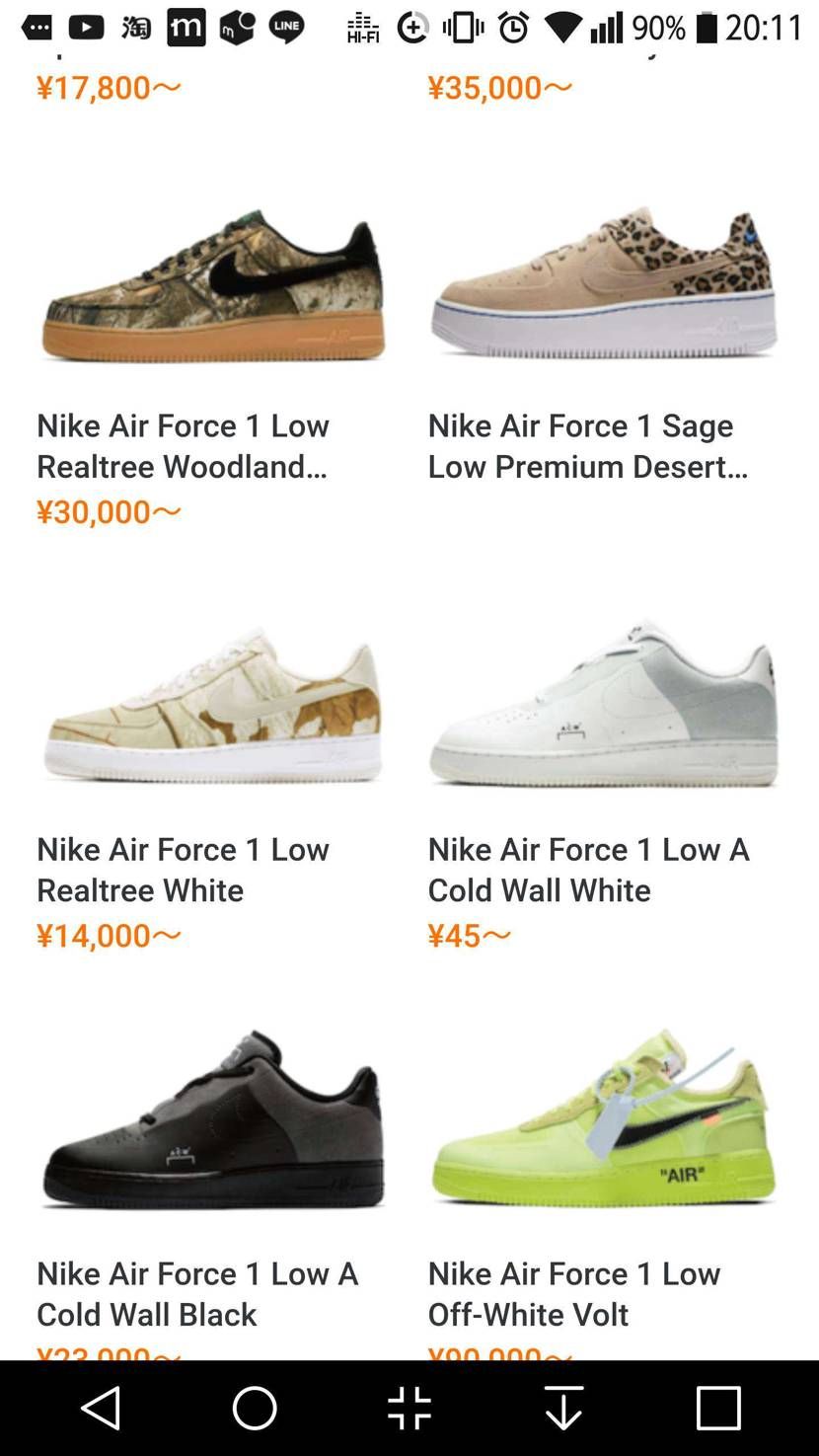Open Nike Air Force 1 Low Realtree Woodland
The width and height of the screenshot is (819, 1456).
click(x=213, y=286)
